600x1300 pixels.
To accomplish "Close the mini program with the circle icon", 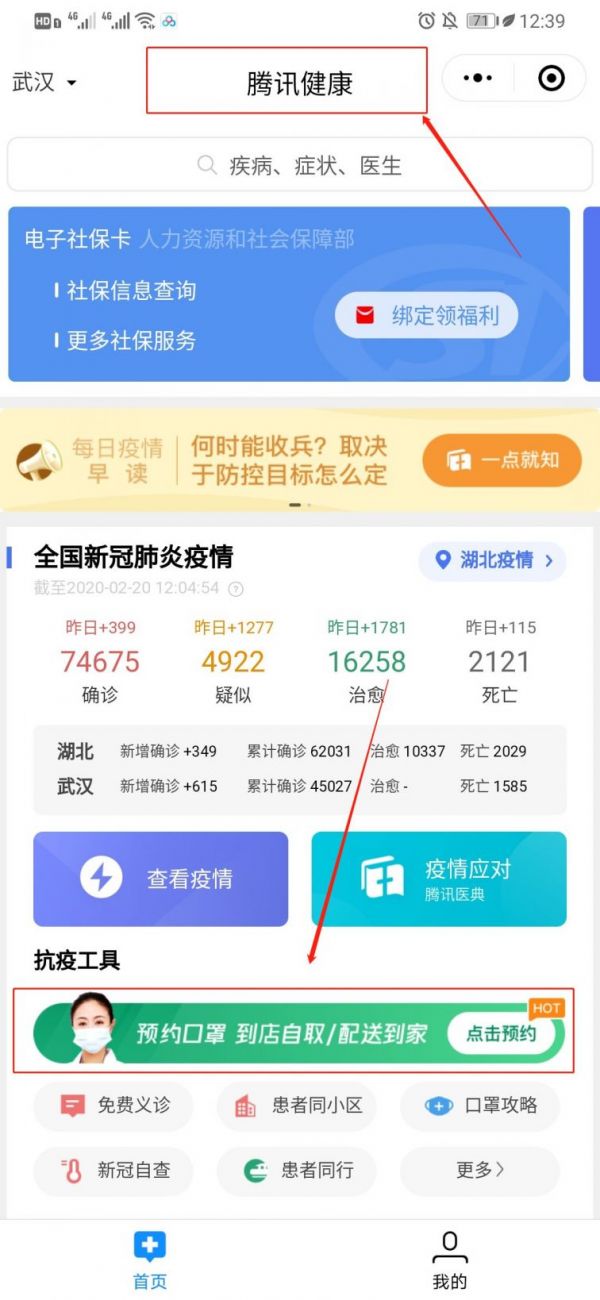I will coord(551,78).
